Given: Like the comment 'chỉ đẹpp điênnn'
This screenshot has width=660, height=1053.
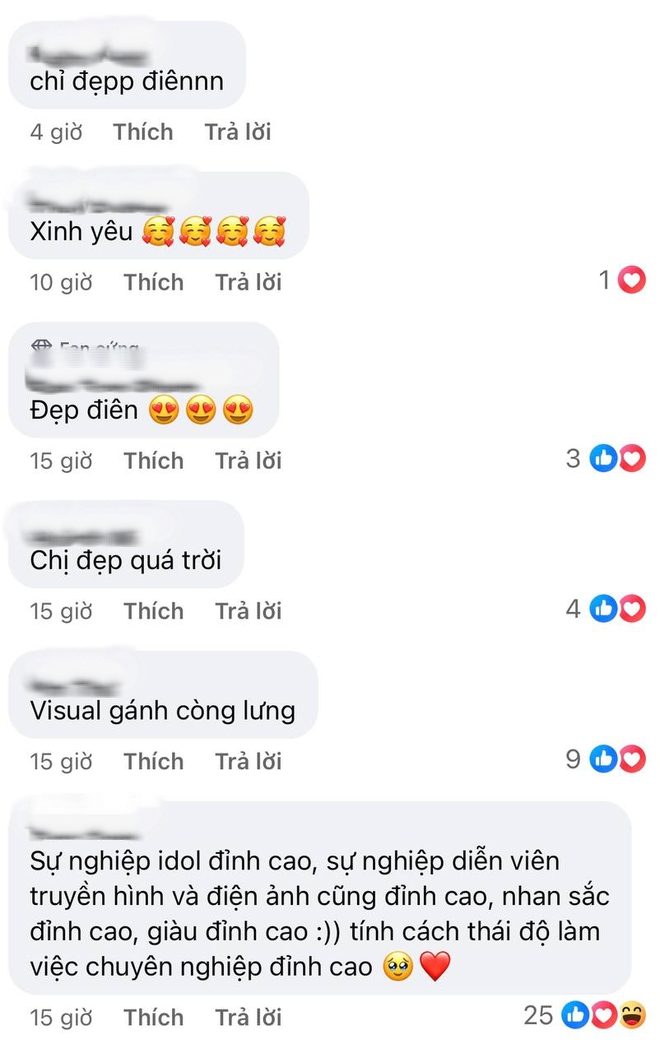Looking at the screenshot, I should tap(142, 132).
